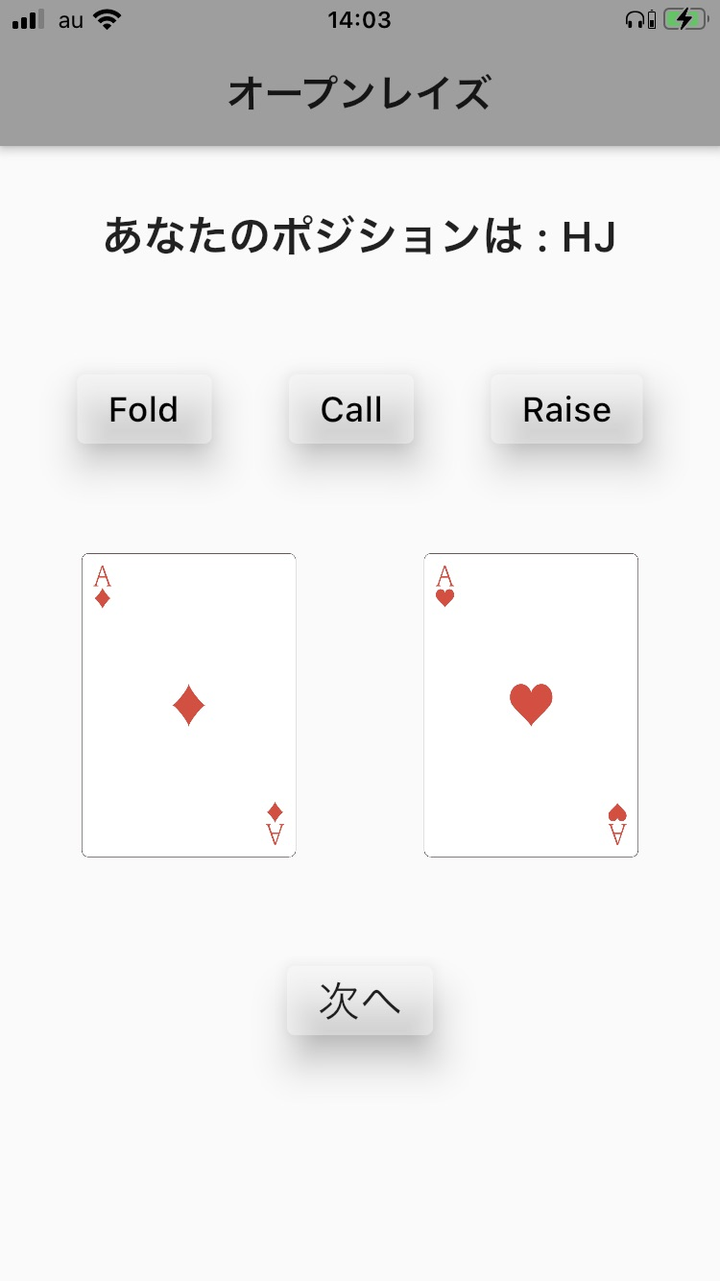Go to the next hand with 次へ
Image resolution: width=720 pixels, height=1281 pixels.
tap(360, 1000)
